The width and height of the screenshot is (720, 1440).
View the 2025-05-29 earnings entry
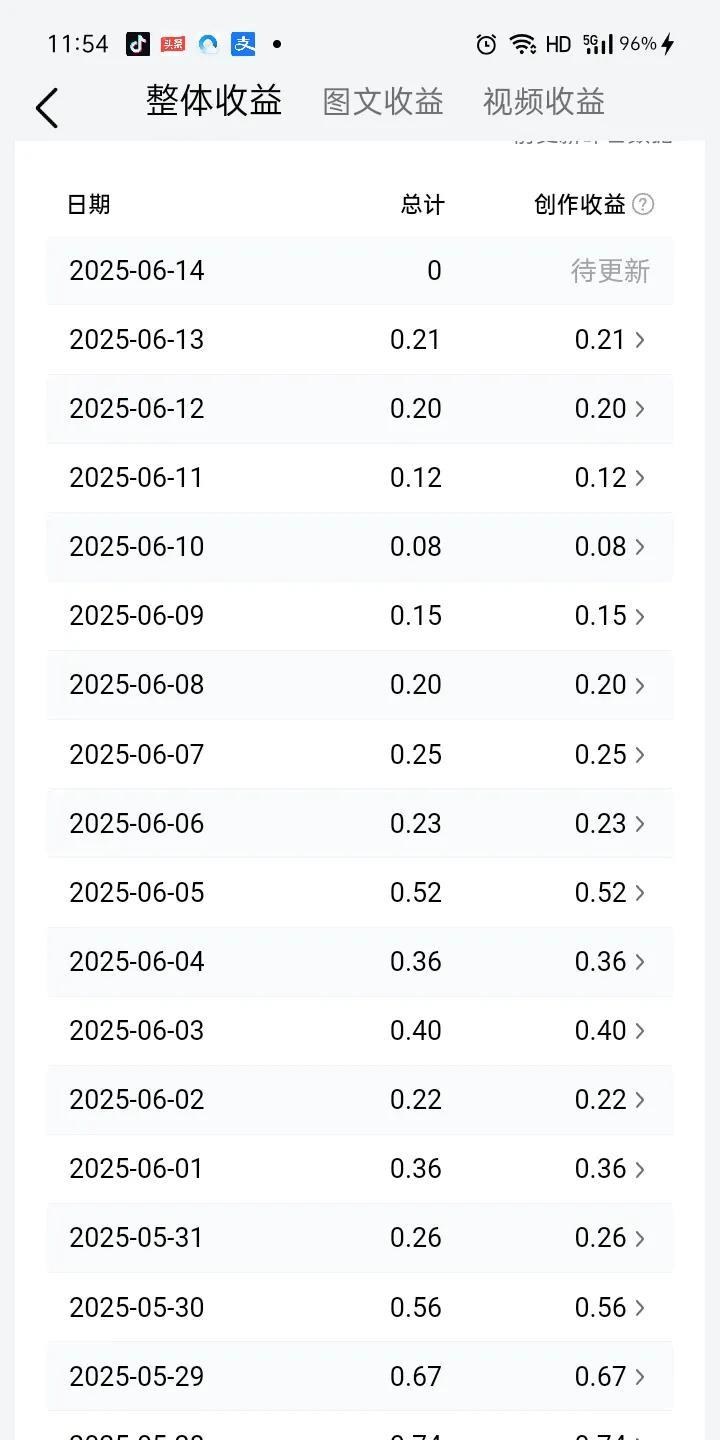pyautogui.click(x=360, y=1377)
